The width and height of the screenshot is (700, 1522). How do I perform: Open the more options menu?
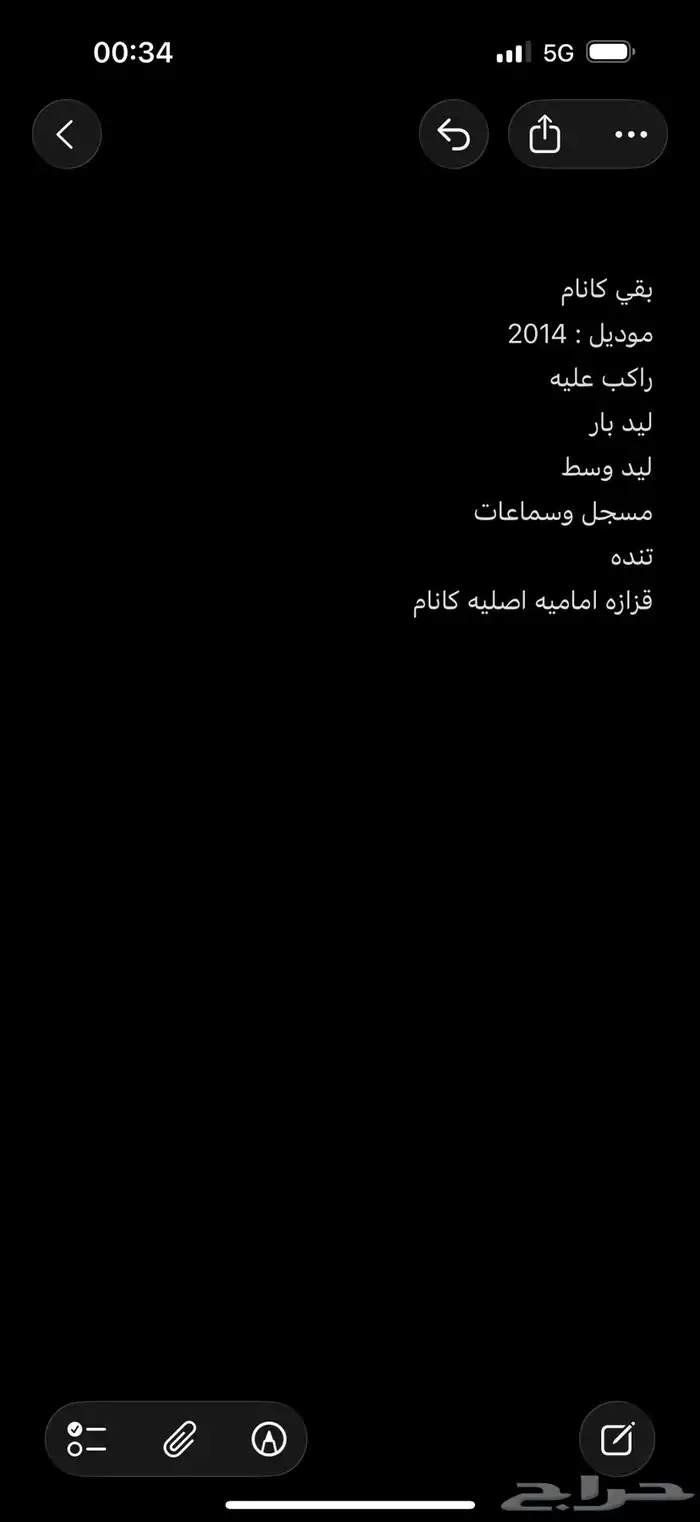[631, 134]
